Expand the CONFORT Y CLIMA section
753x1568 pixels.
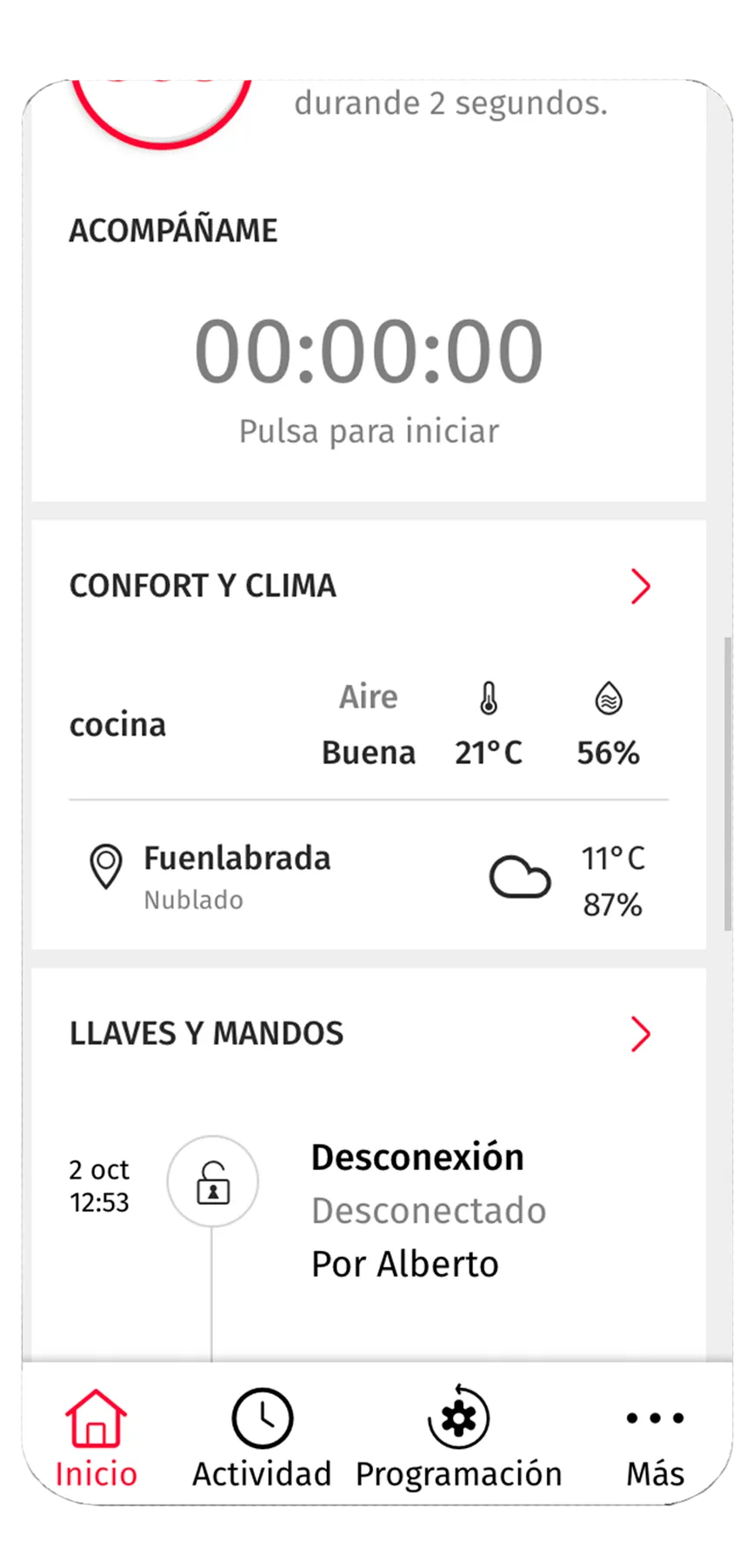coord(641,586)
